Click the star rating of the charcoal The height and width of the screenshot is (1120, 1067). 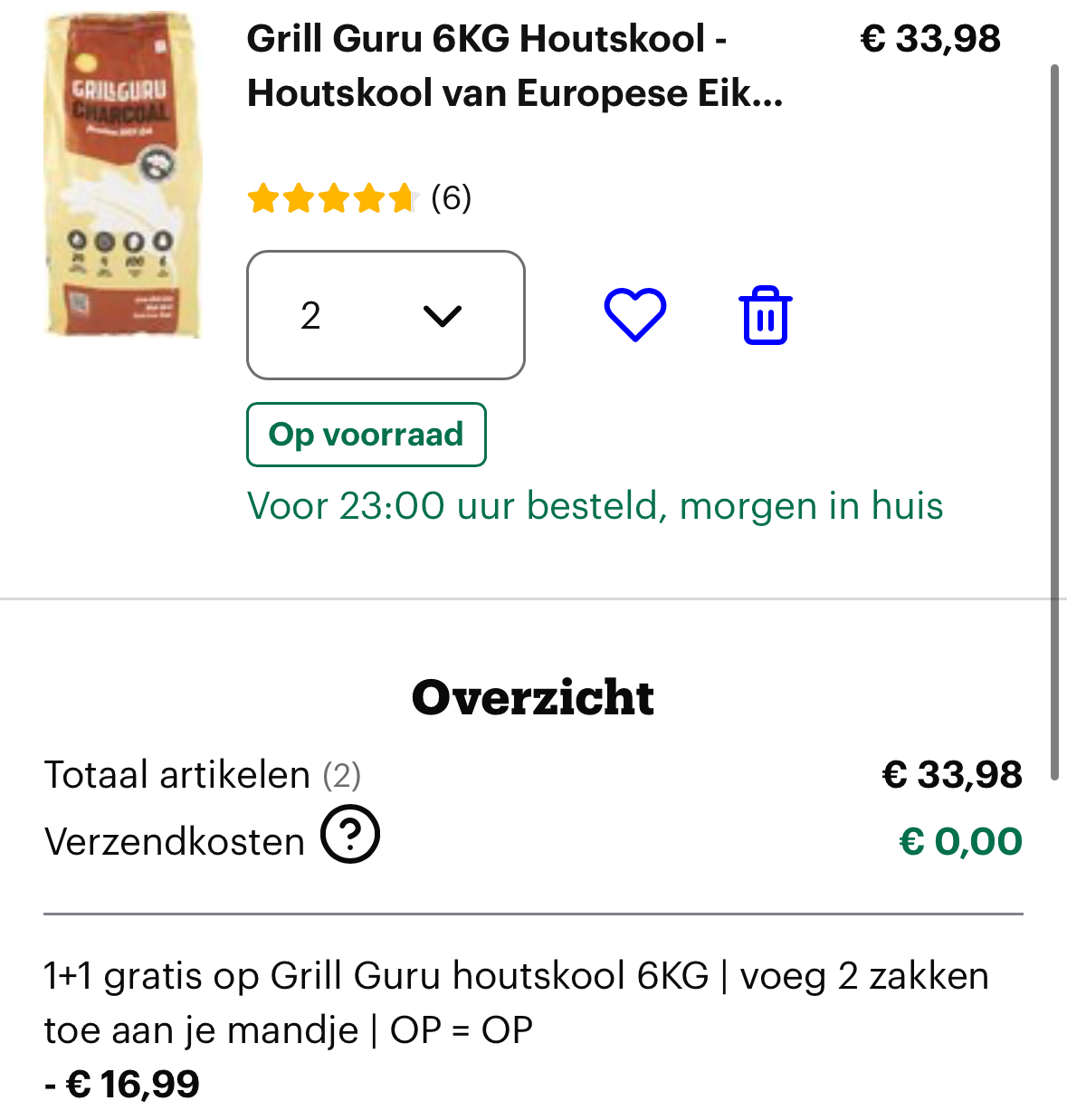tap(332, 198)
